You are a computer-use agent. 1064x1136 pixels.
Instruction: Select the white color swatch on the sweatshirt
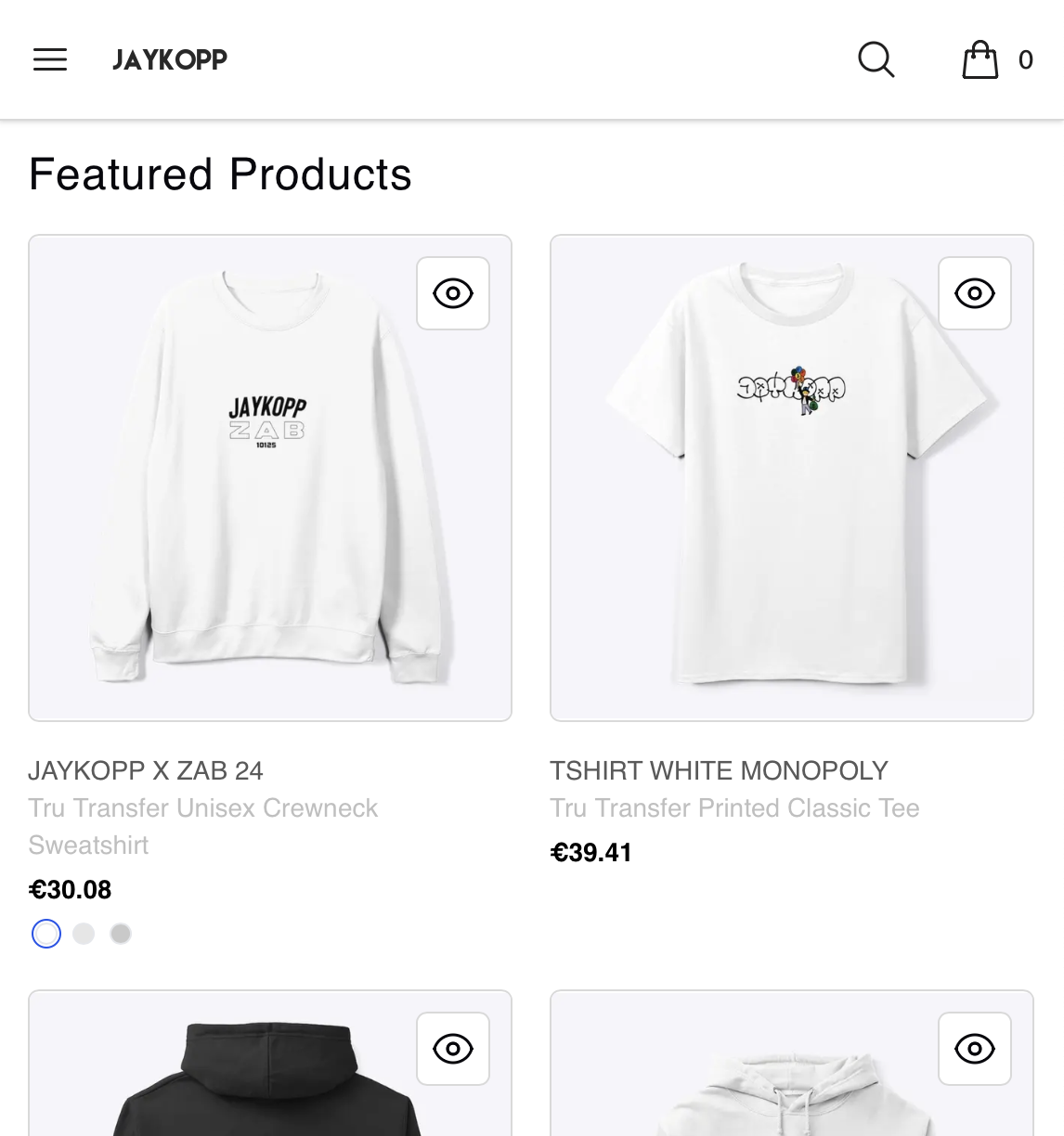pyautogui.click(x=46, y=933)
